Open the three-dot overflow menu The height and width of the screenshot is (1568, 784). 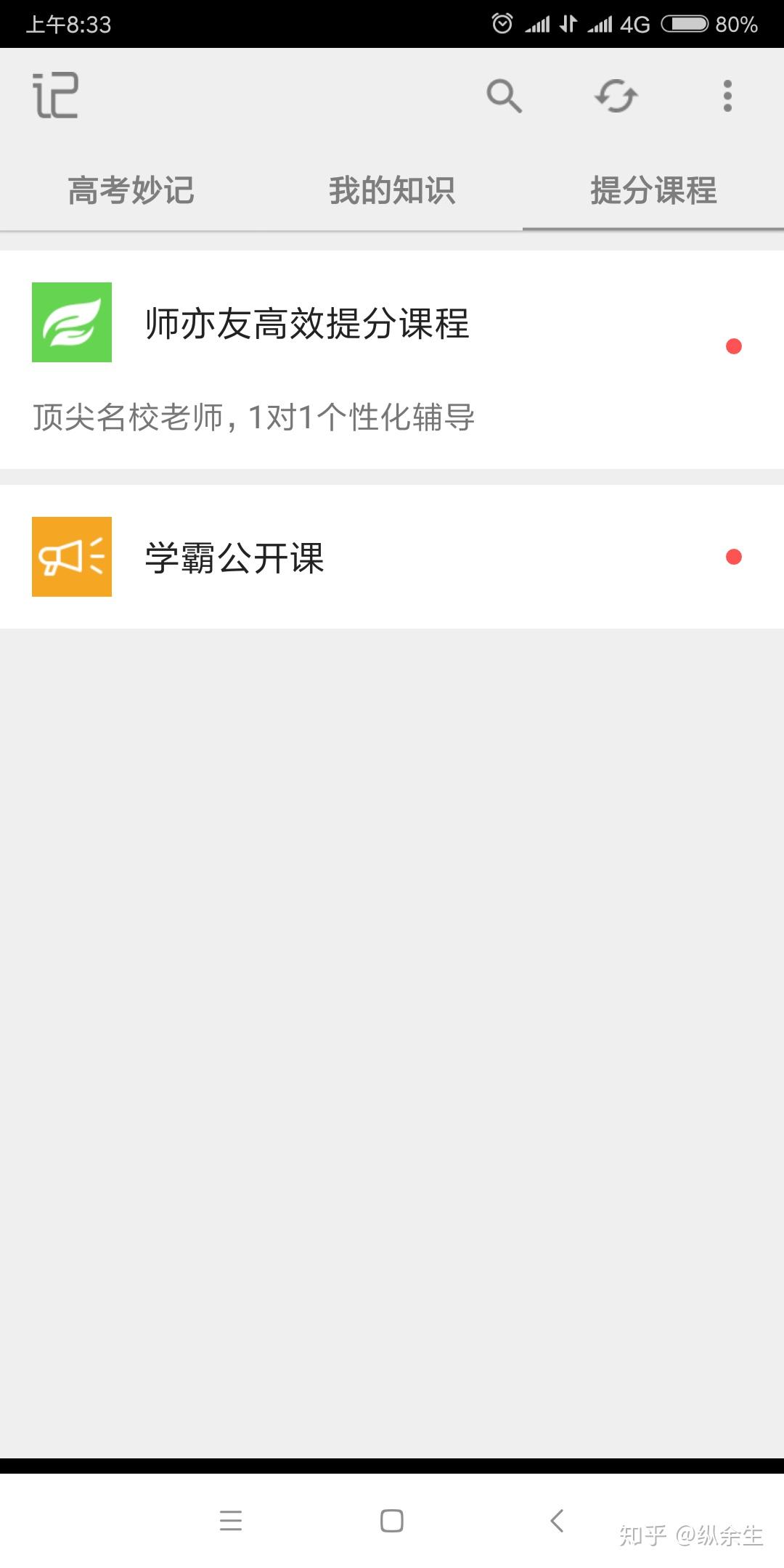[727, 95]
